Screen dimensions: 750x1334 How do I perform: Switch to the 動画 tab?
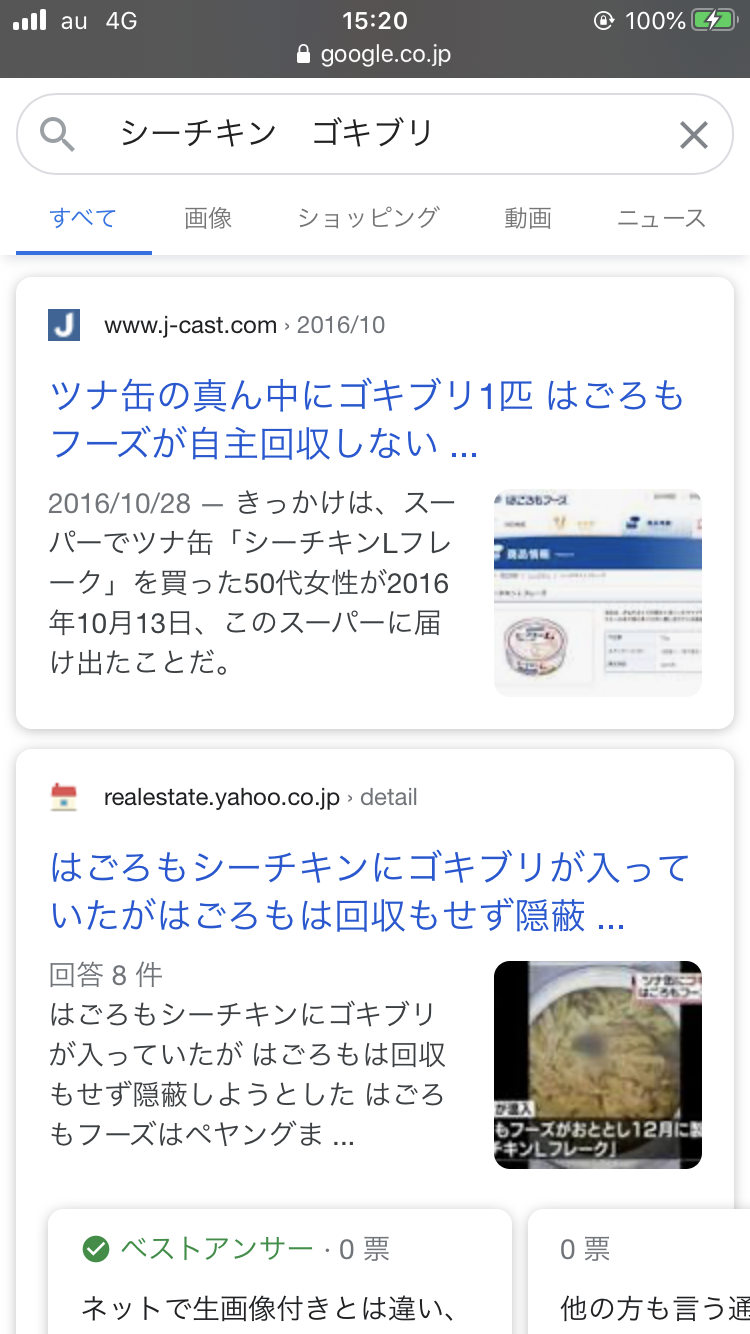pyautogui.click(x=528, y=218)
